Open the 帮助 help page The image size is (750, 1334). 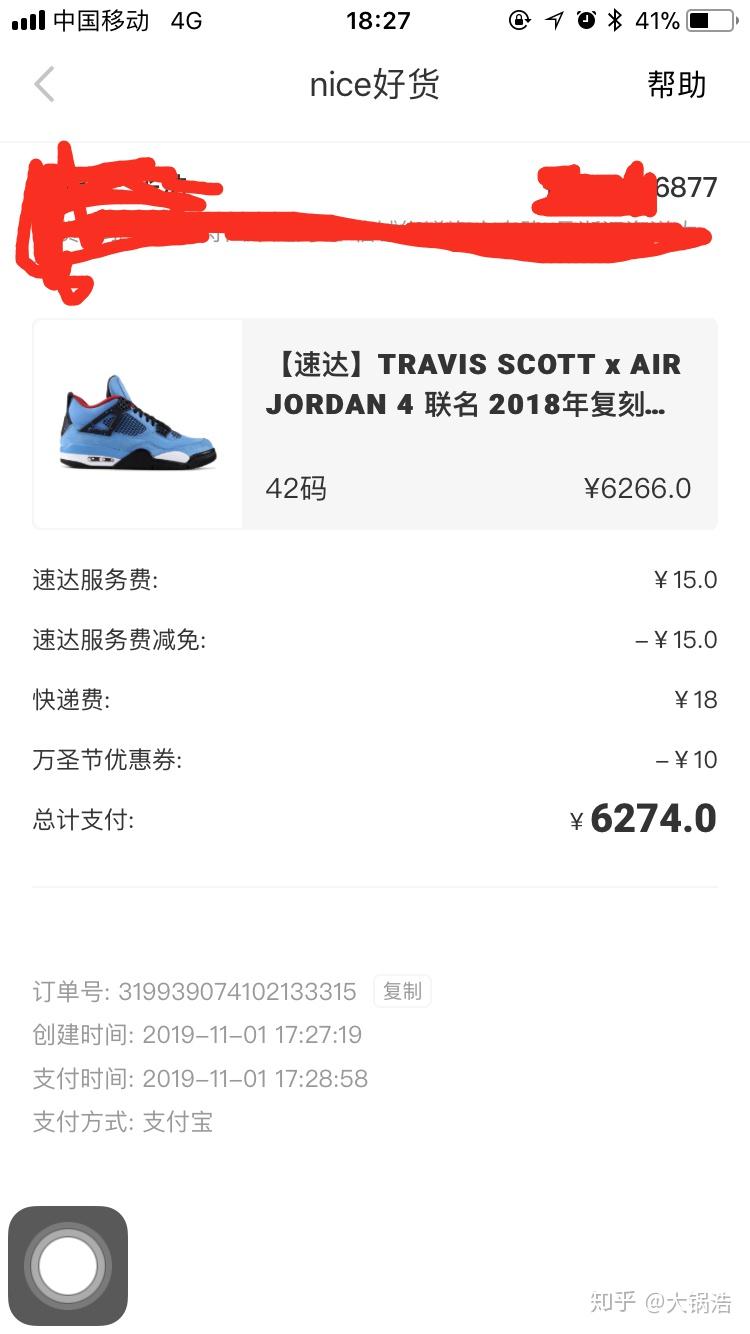(676, 85)
